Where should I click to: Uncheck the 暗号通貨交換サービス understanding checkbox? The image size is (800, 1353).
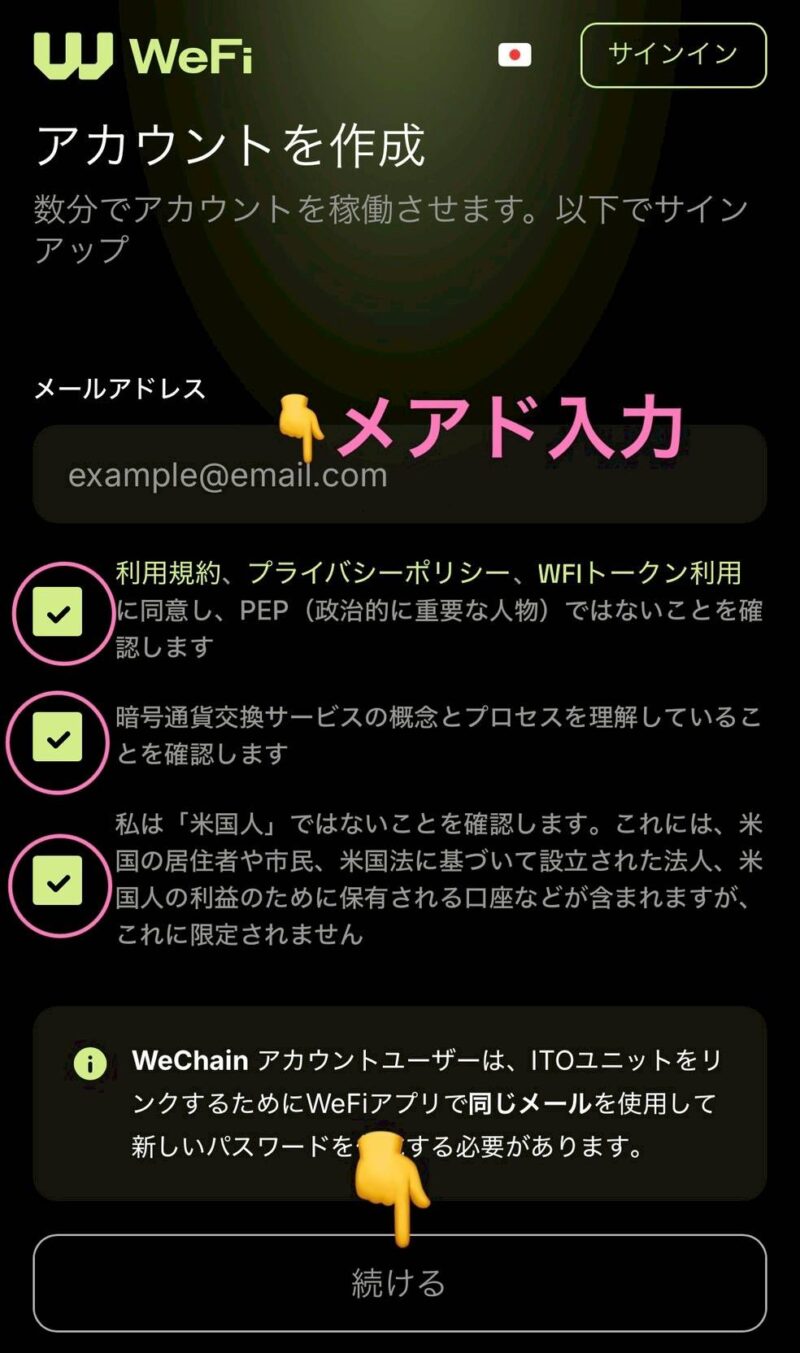(57, 738)
